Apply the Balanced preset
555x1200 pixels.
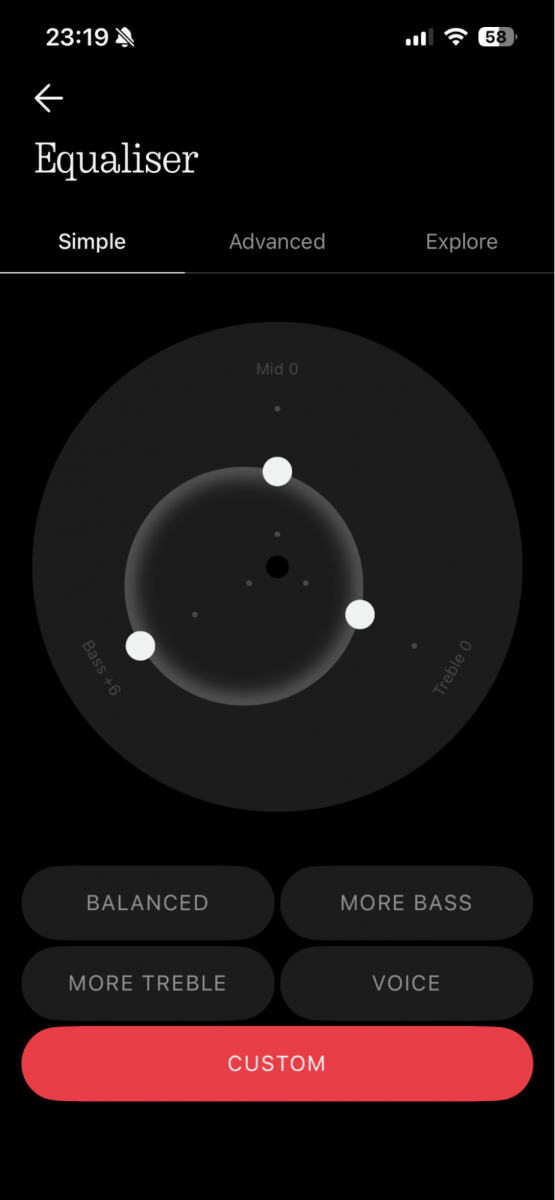pyautogui.click(x=148, y=903)
